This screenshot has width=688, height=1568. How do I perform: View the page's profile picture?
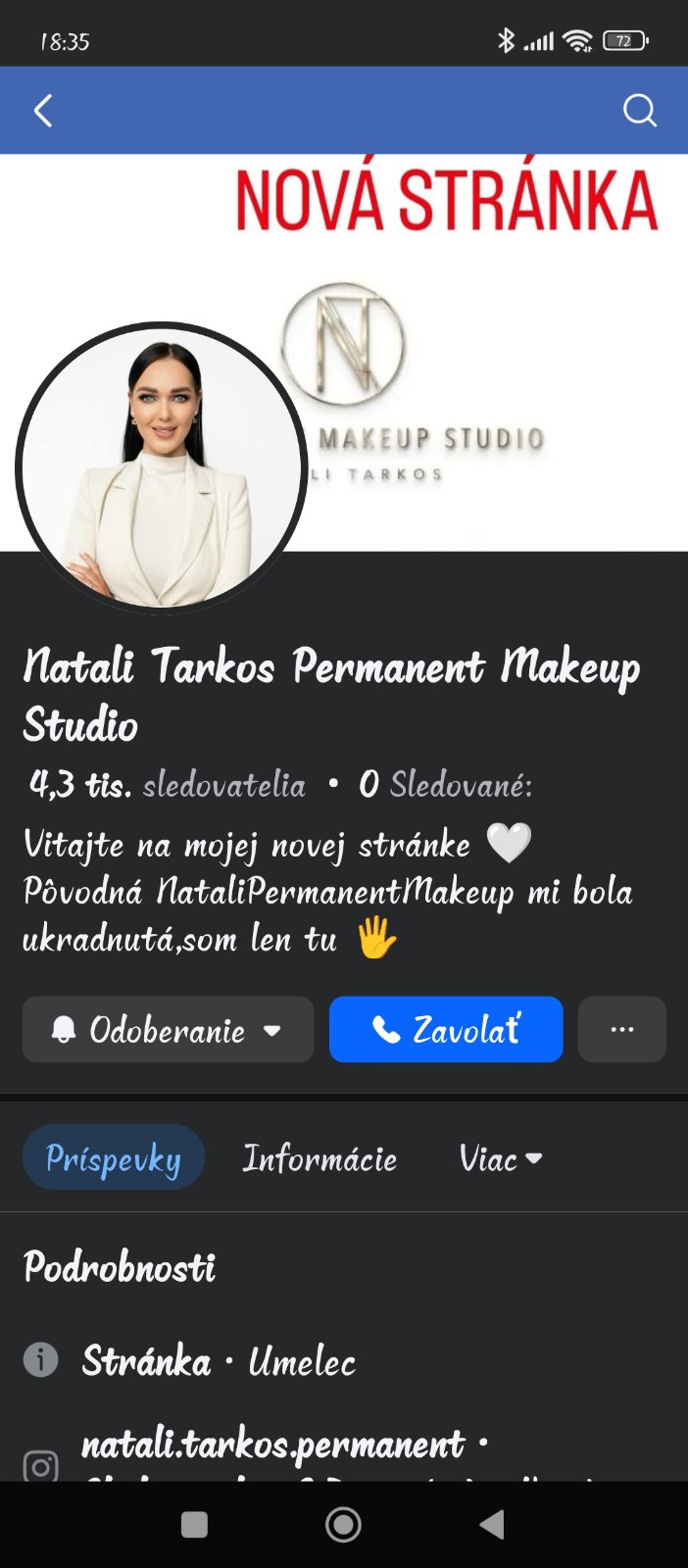[x=162, y=468]
